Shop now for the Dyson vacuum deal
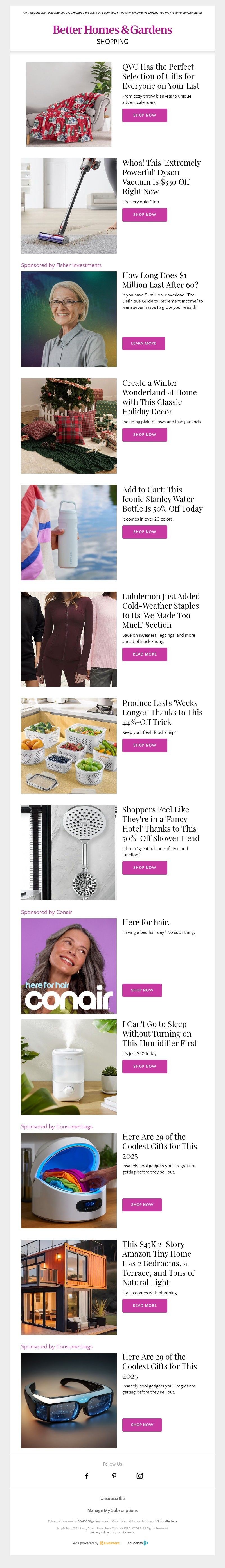This screenshot has width=225, height=1568. pos(145,214)
